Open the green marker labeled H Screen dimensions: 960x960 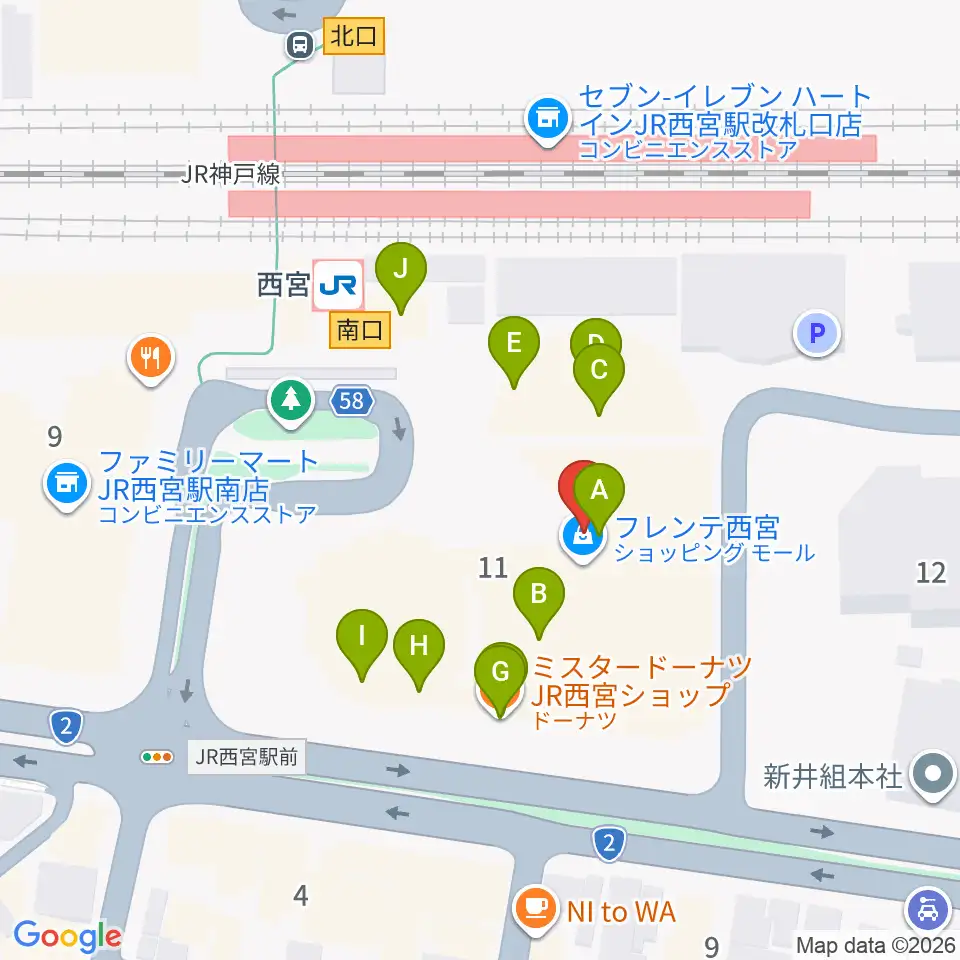(419, 652)
